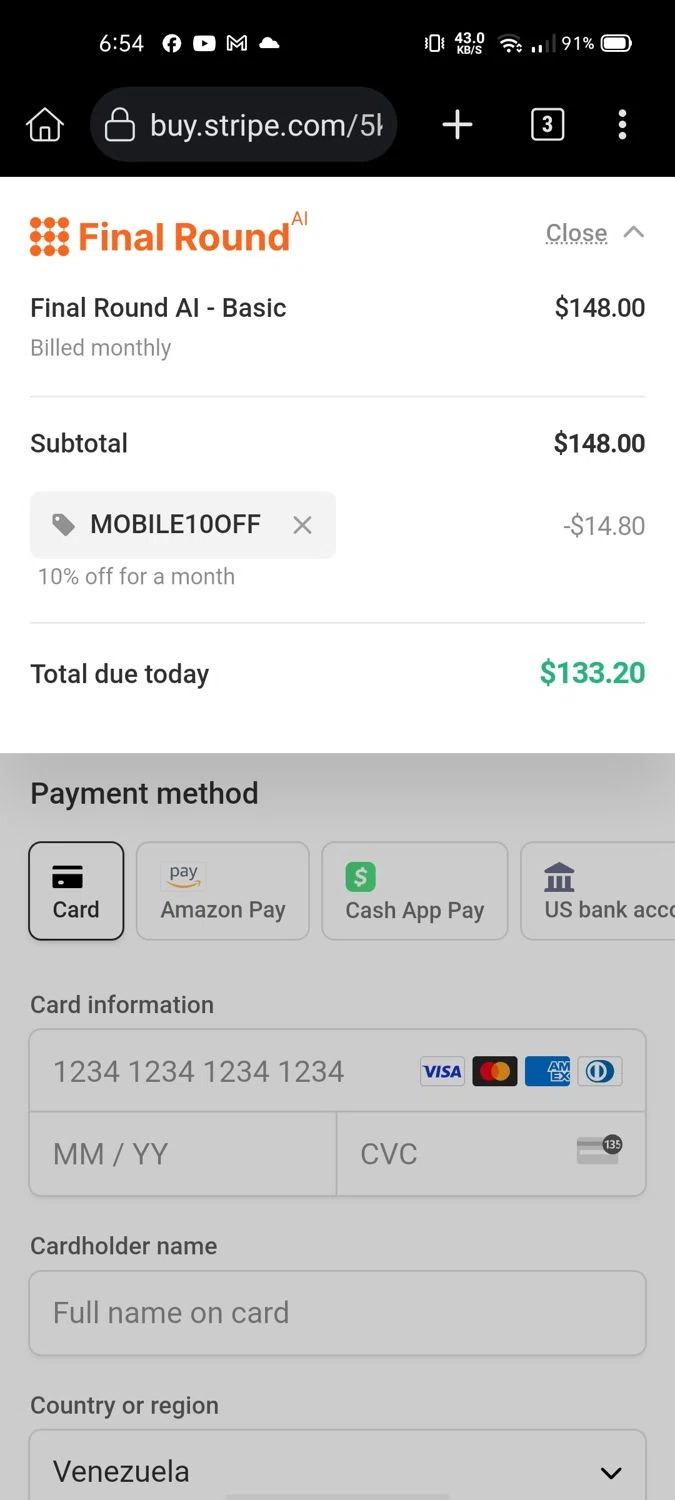The image size is (675, 1500).
Task: Go to the browser home page
Action: click(45, 125)
